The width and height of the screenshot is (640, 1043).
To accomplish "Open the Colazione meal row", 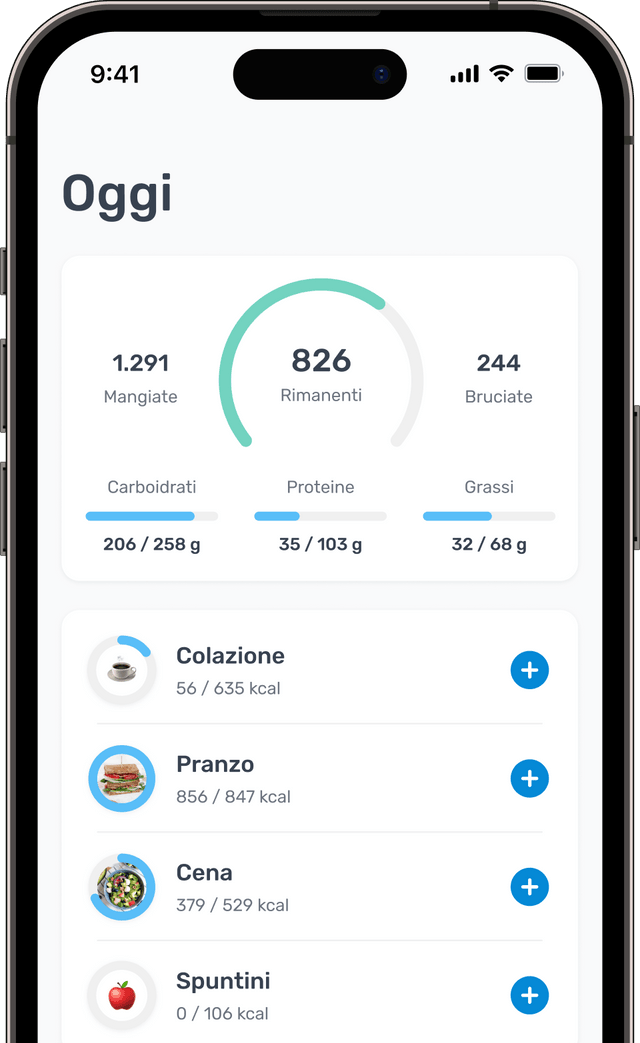I will tap(320, 670).
